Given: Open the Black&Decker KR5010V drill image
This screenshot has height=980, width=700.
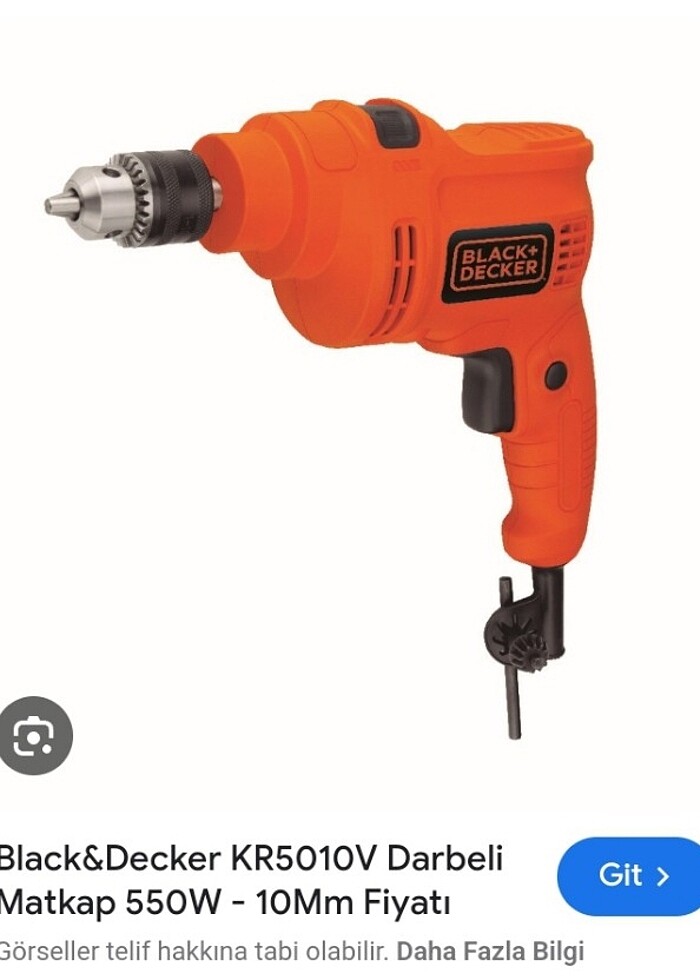Looking at the screenshot, I should [x=350, y=380].
